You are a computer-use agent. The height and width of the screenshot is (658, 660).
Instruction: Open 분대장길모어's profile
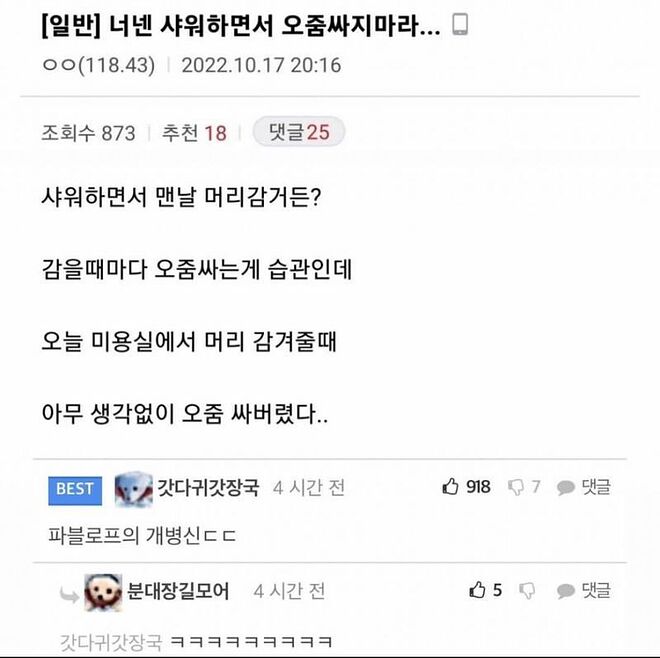tap(177, 590)
